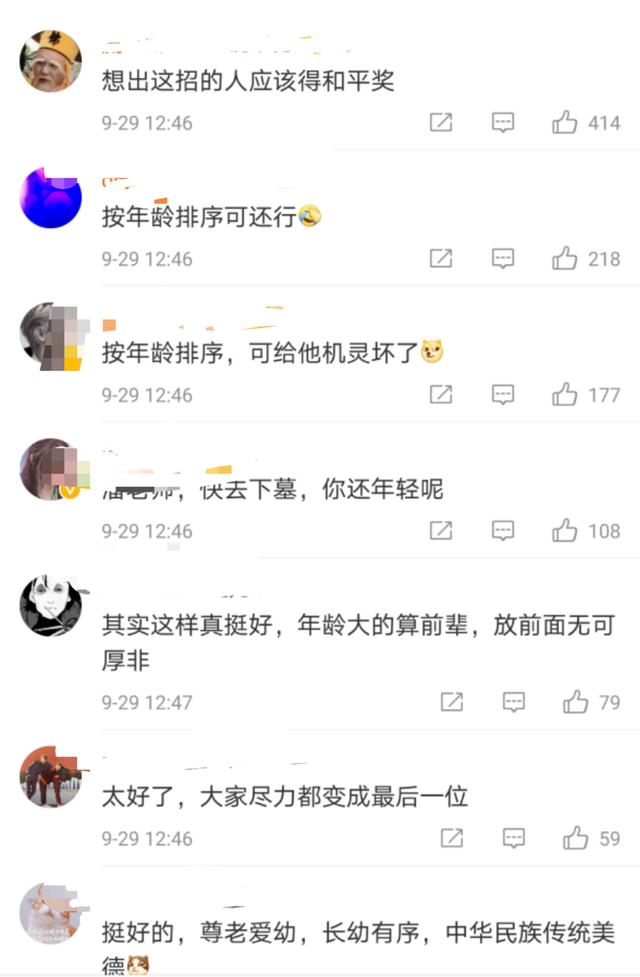
Task: Like the comment with 414 likes
Action: coord(566,123)
